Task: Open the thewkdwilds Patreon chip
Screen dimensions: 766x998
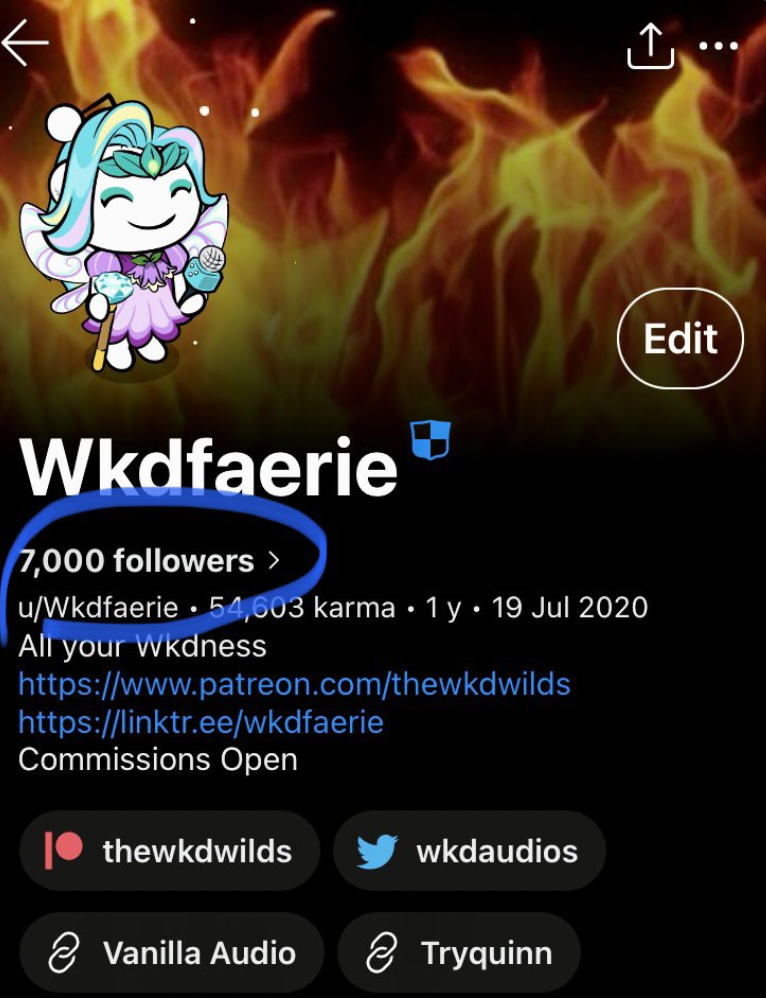Action: point(169,851)
